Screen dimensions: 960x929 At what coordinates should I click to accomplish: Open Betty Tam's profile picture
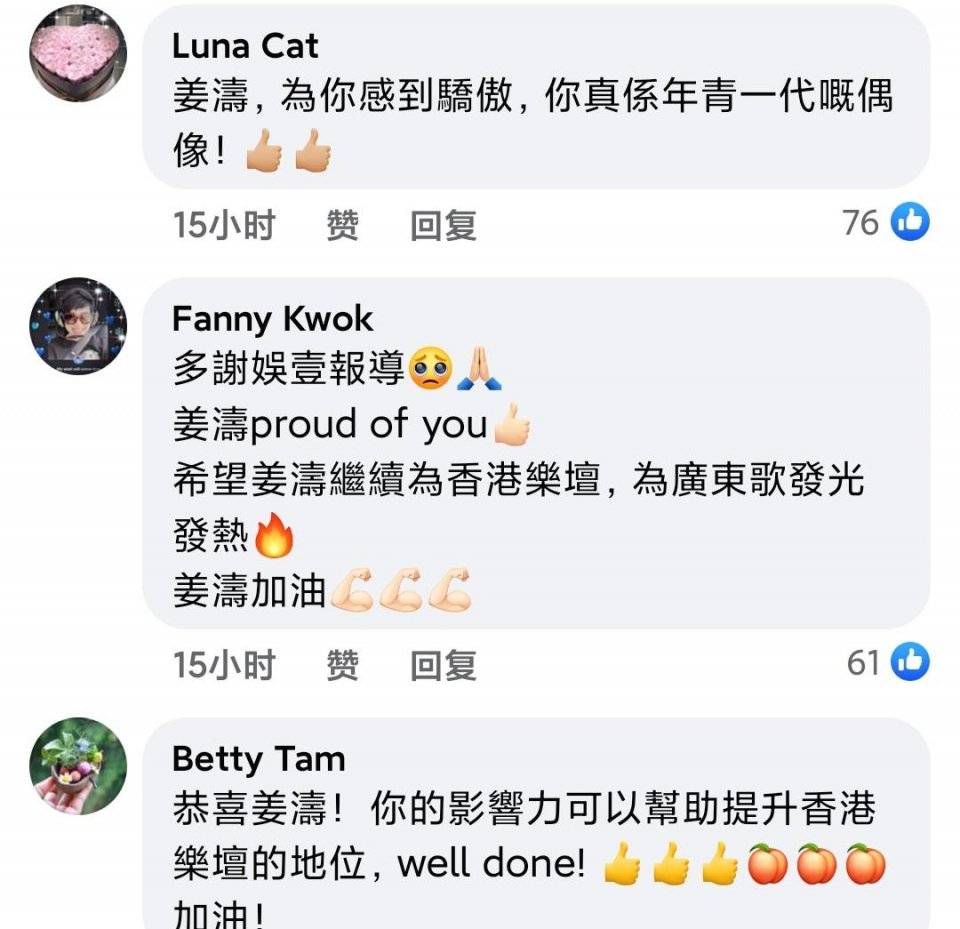coord(79,765)
